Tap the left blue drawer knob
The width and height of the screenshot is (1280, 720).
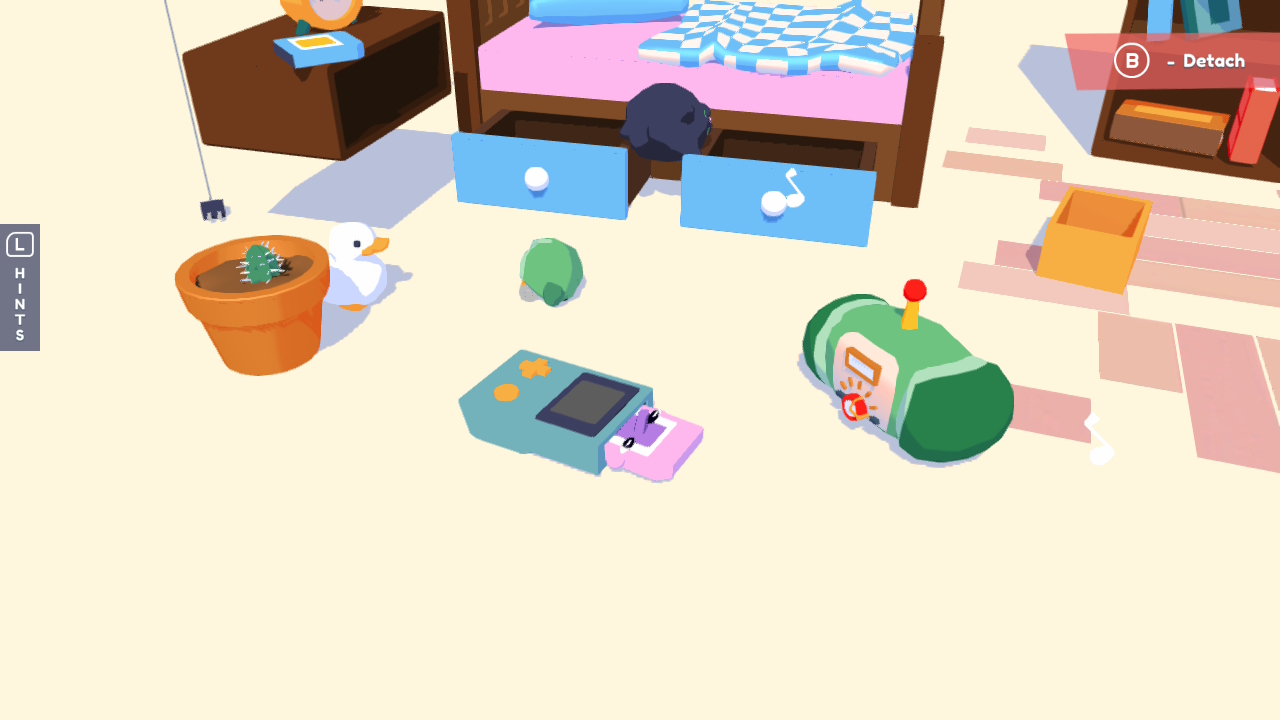point(537,179)
